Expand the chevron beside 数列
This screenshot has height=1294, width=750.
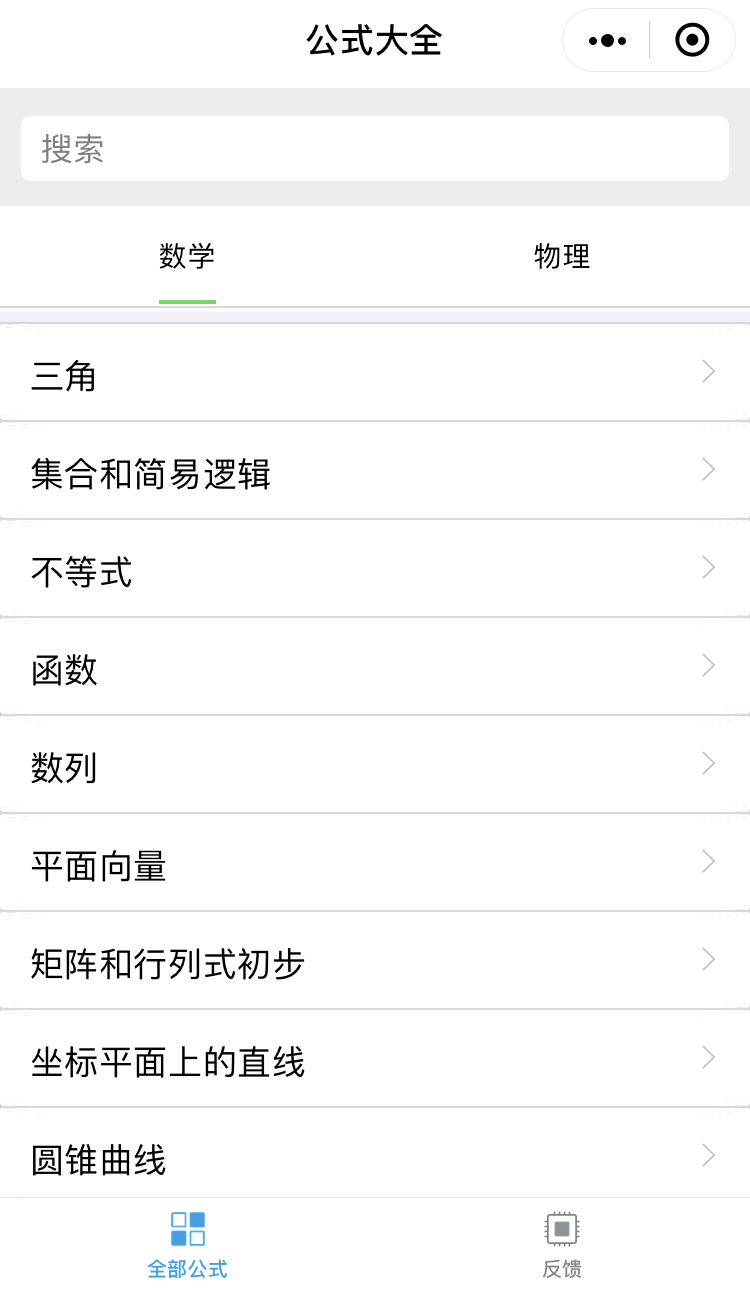pyautogui.click(x=708, y=763)
